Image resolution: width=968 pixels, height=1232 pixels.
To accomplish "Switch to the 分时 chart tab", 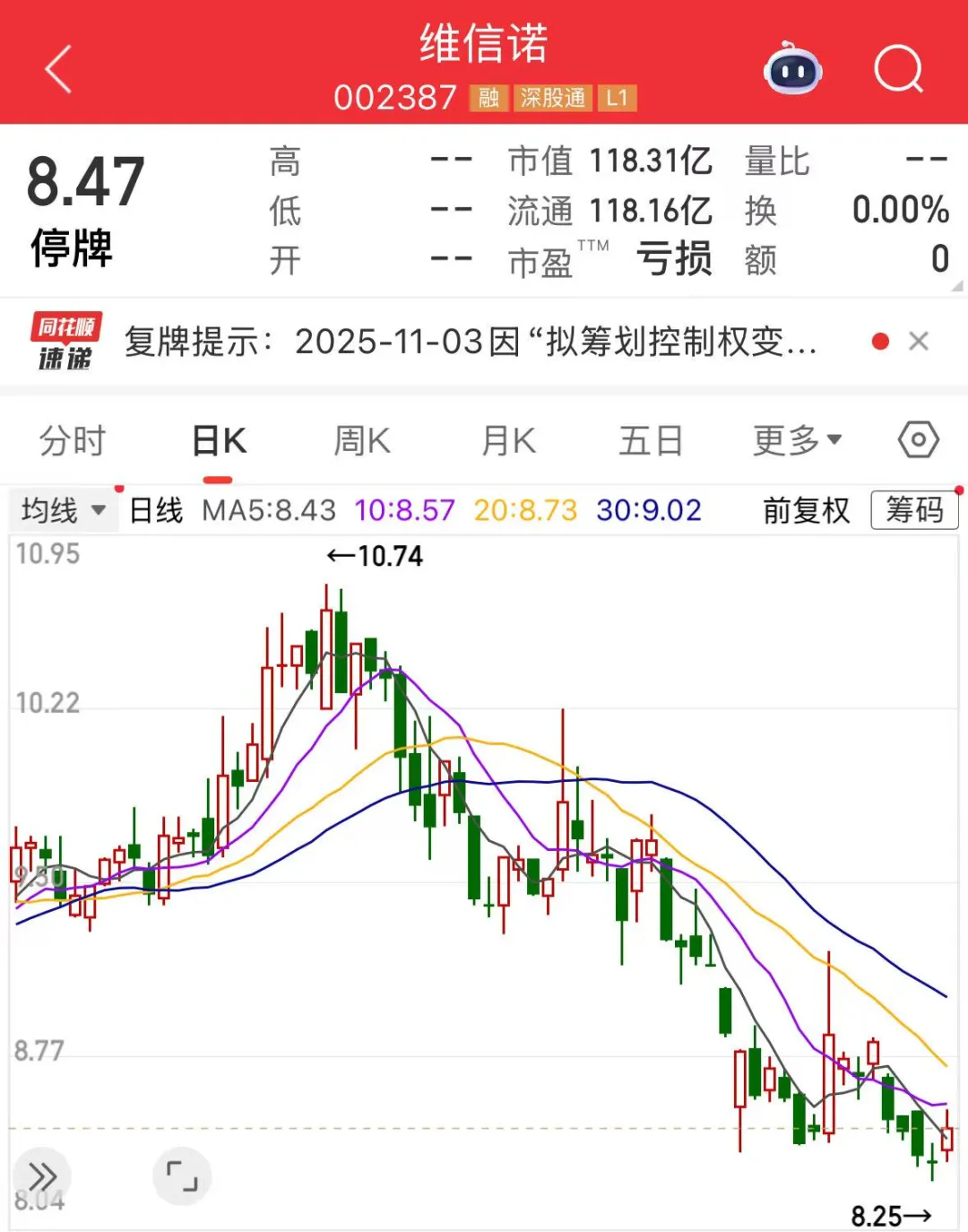I will click(x=73, y=441).
